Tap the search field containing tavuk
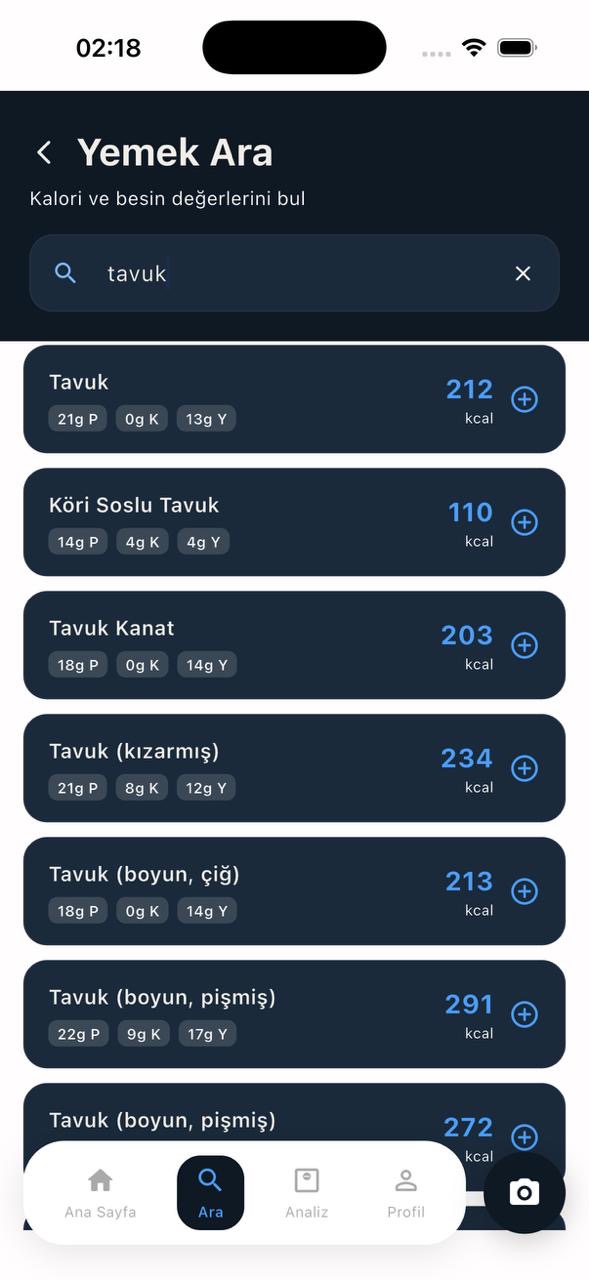 pyautogui.click(x=294, y=273)
